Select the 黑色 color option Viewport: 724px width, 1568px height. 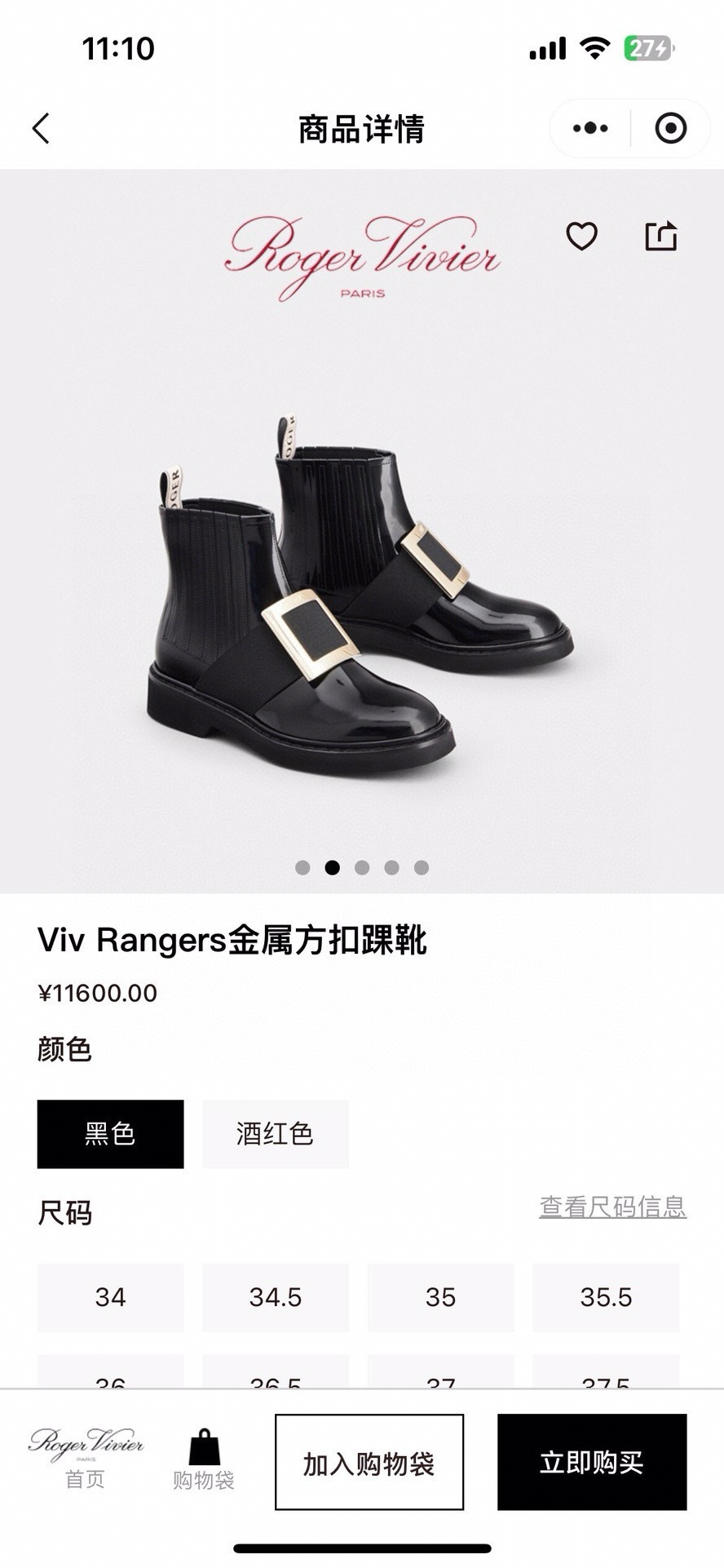110,1133
